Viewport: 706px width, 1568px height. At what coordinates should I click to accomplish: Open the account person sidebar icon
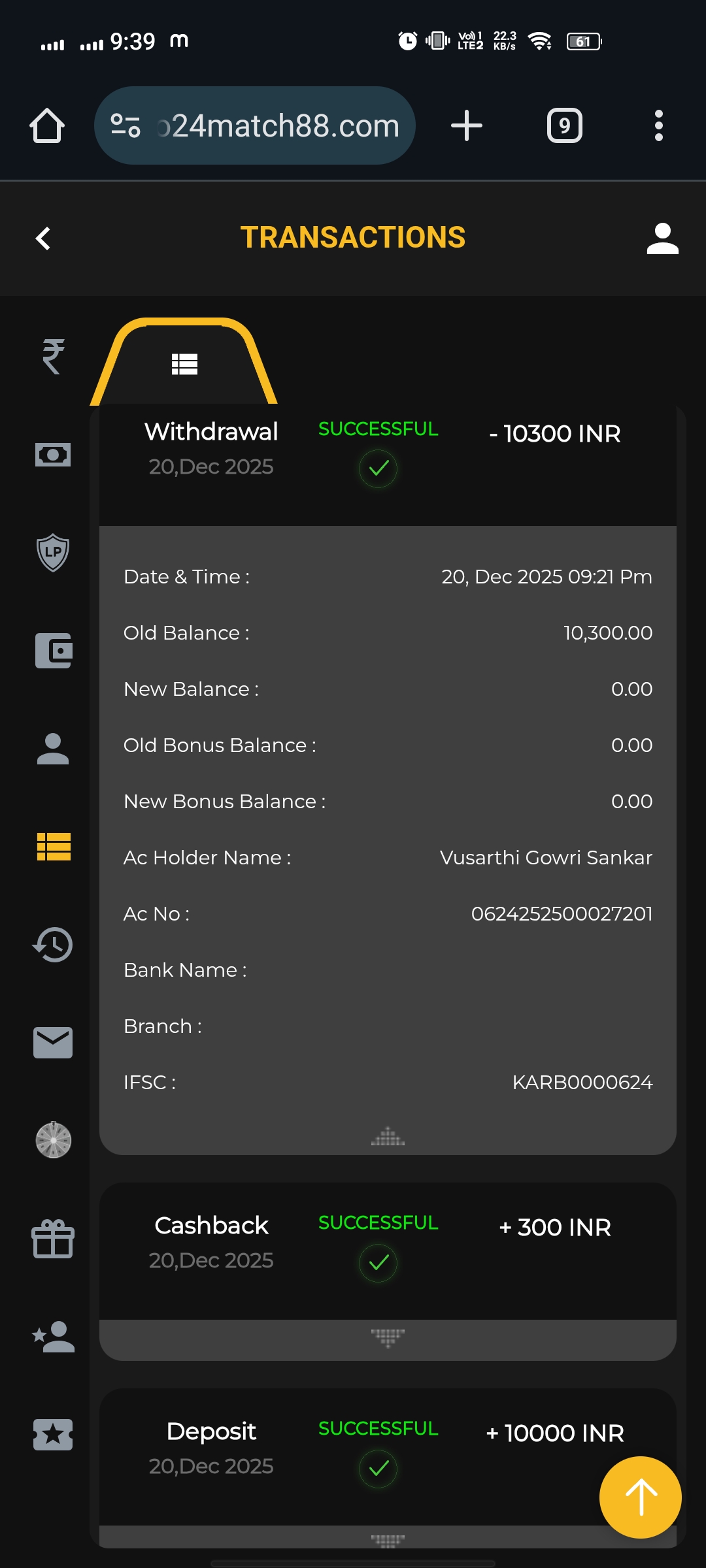[x=53, y=749]
